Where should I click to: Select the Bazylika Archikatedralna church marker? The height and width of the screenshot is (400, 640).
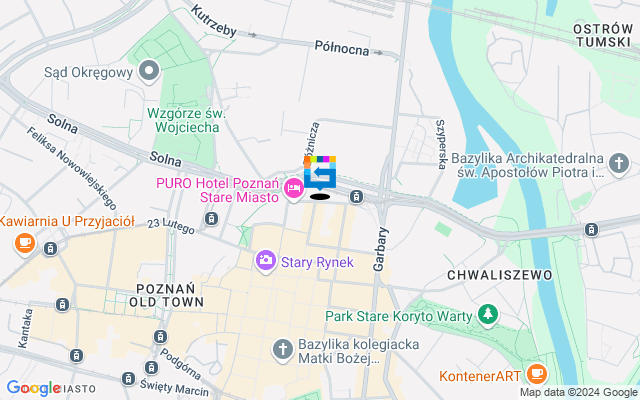(x=619, y=163)
